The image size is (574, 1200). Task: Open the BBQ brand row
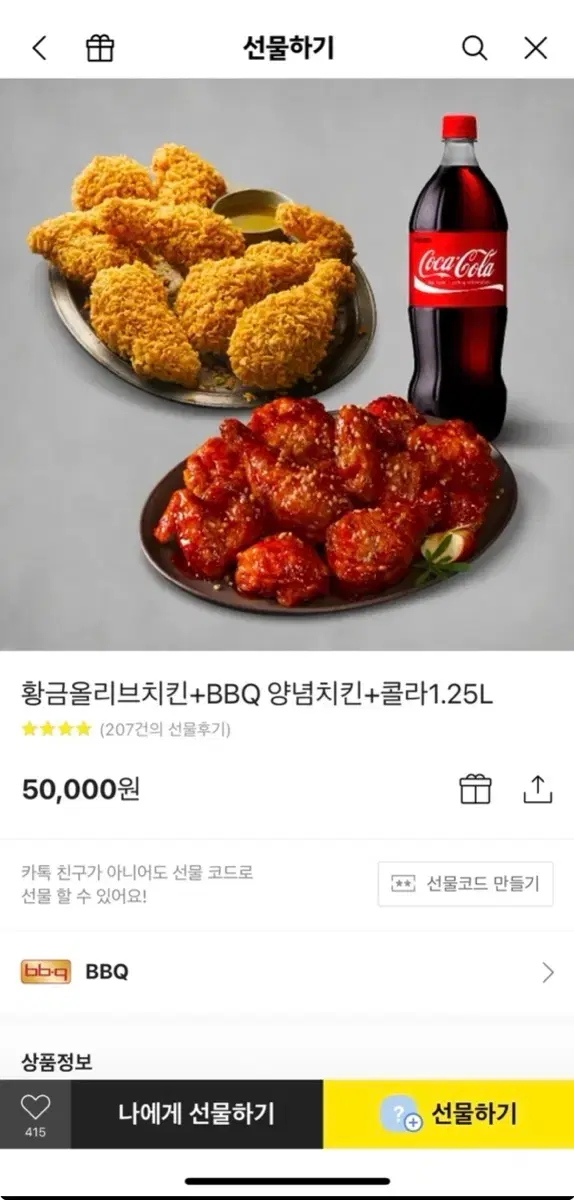coord(287,972)
